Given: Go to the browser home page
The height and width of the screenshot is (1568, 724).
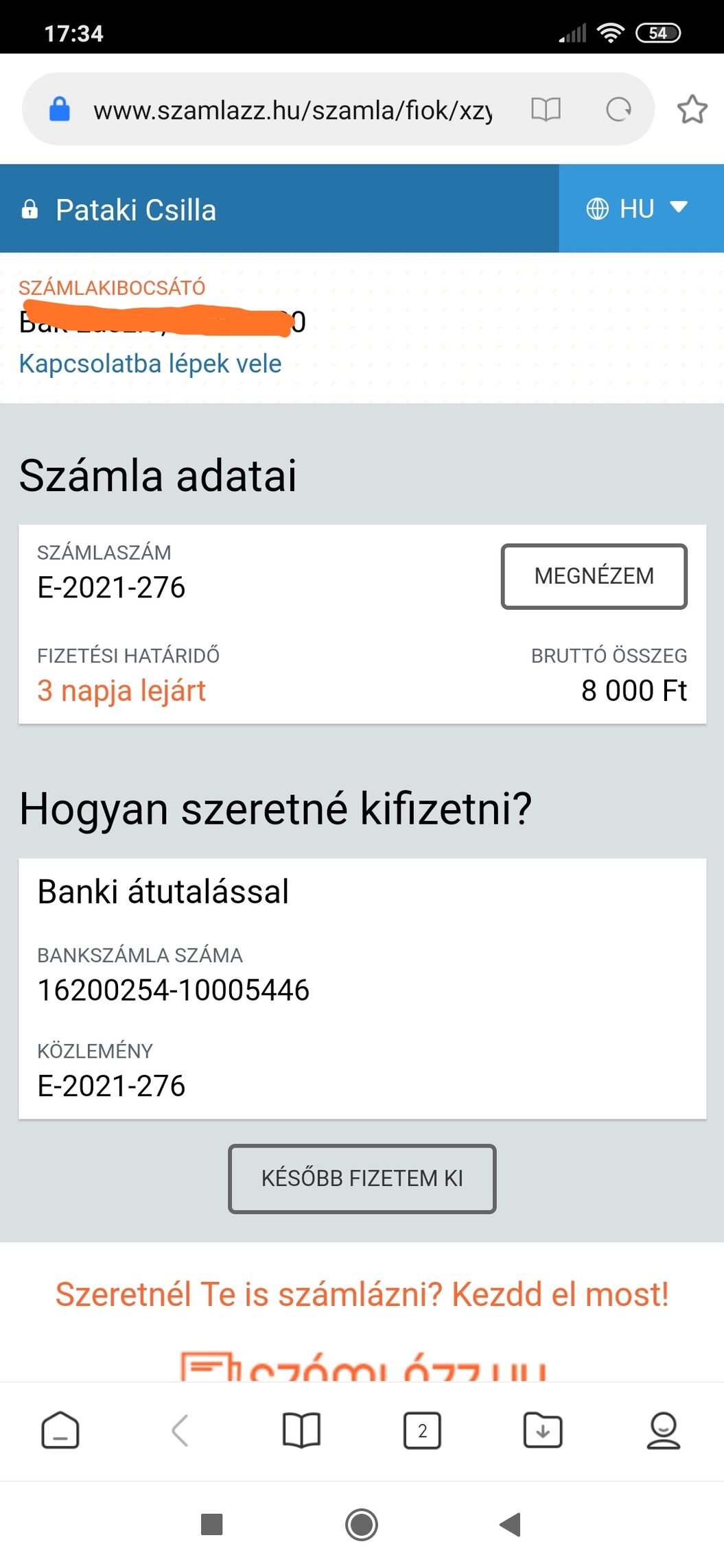Looking at the screenshot, I should pos(60,1431).
